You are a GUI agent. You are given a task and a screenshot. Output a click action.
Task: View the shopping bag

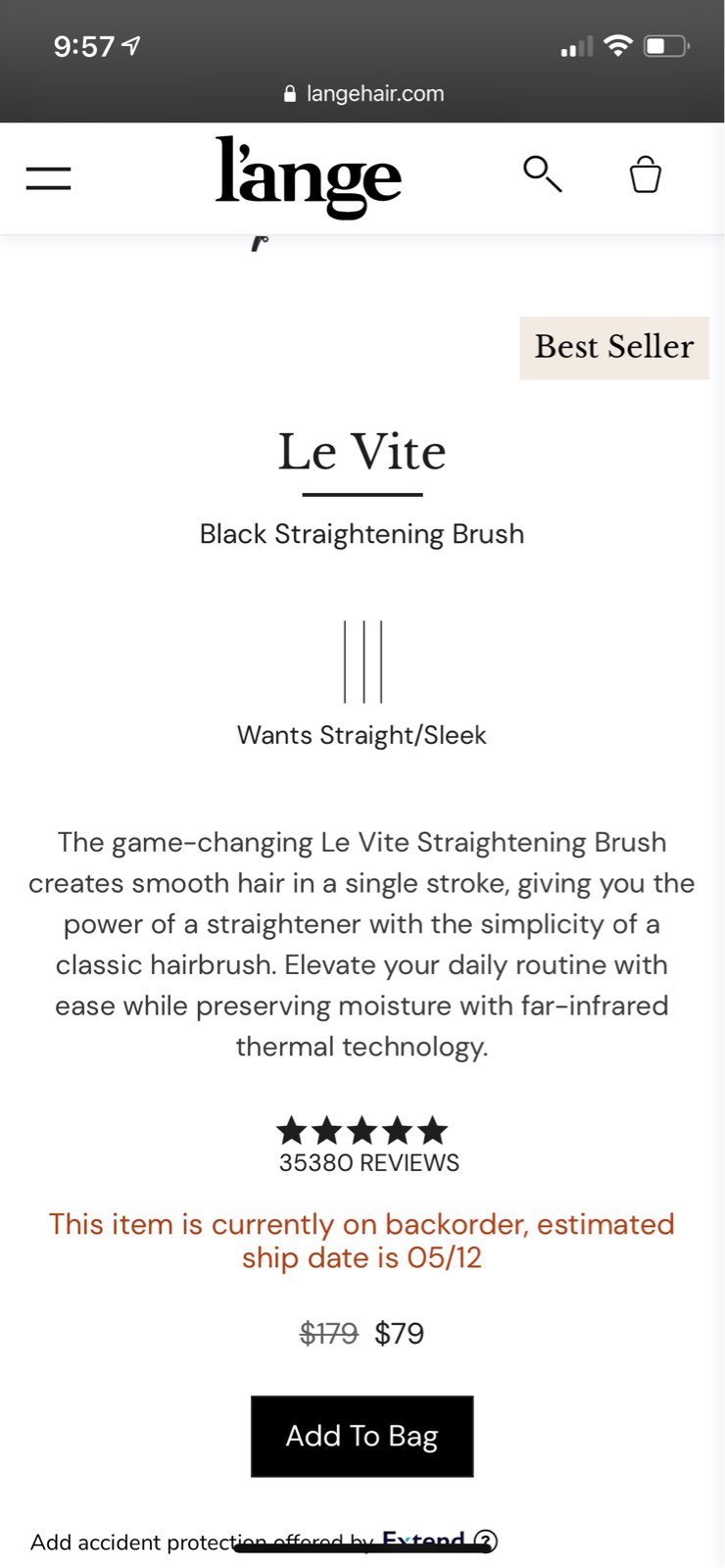click(x=645, y=174)
